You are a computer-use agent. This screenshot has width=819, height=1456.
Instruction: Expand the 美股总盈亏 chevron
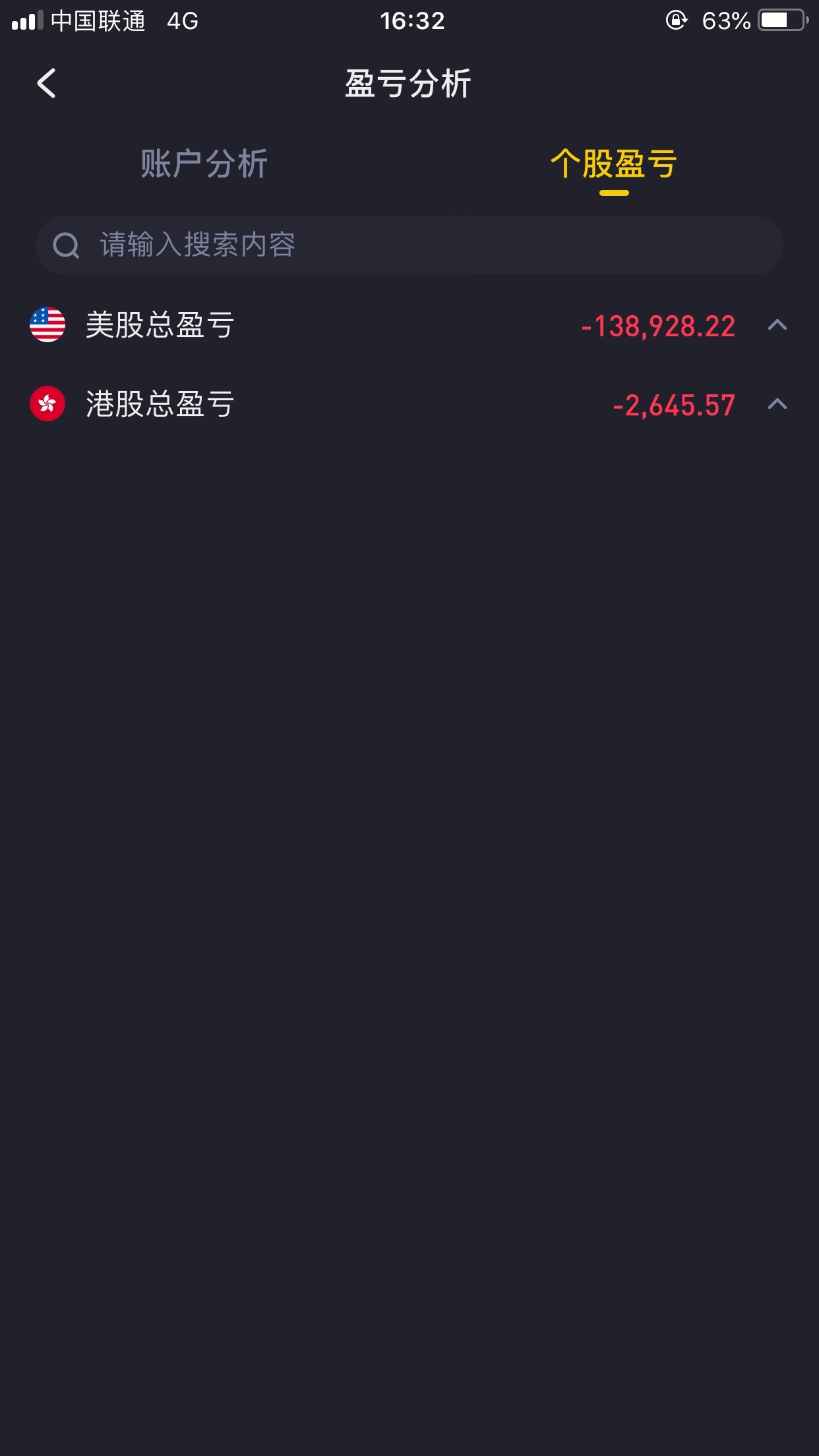point(777,325)
